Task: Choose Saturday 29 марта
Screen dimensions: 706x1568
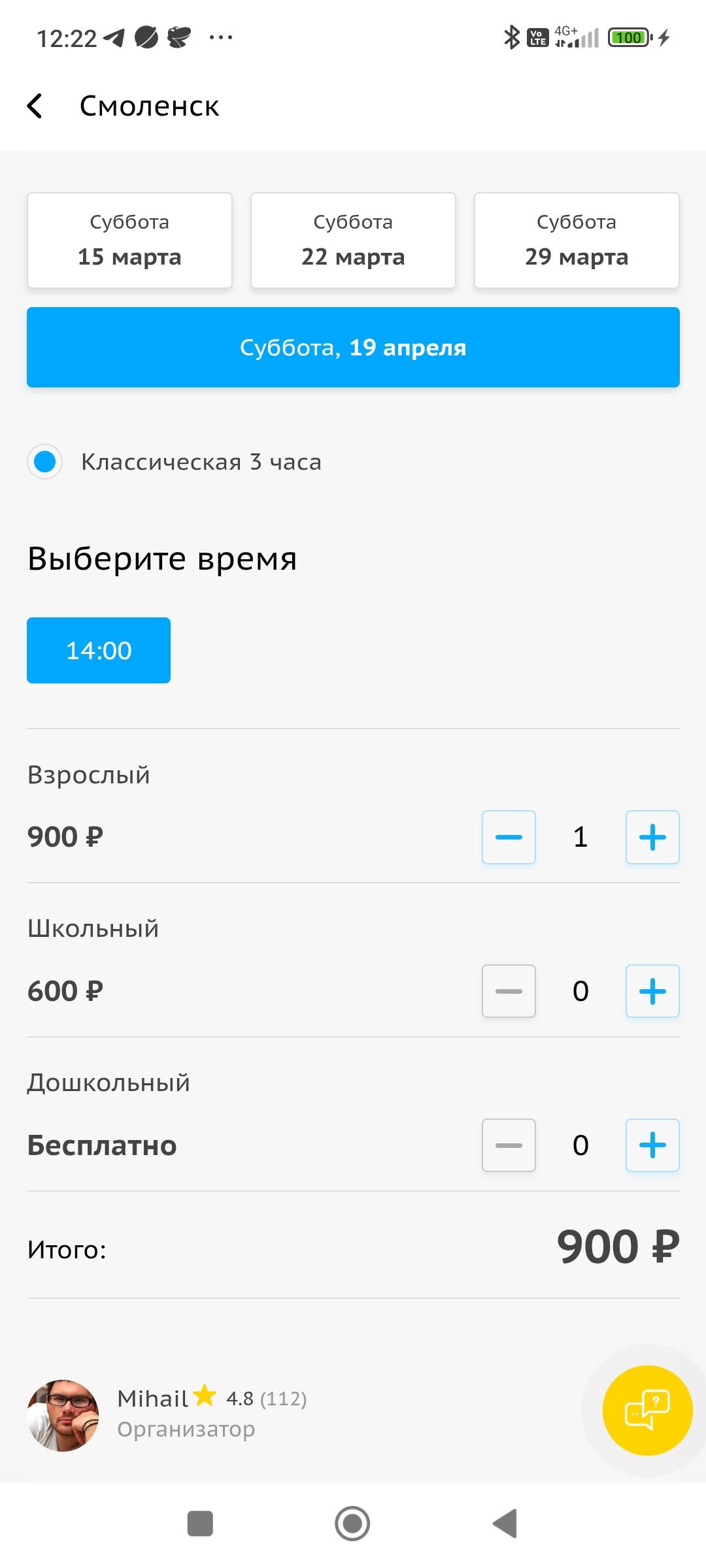Action: (x=576, y=239)
